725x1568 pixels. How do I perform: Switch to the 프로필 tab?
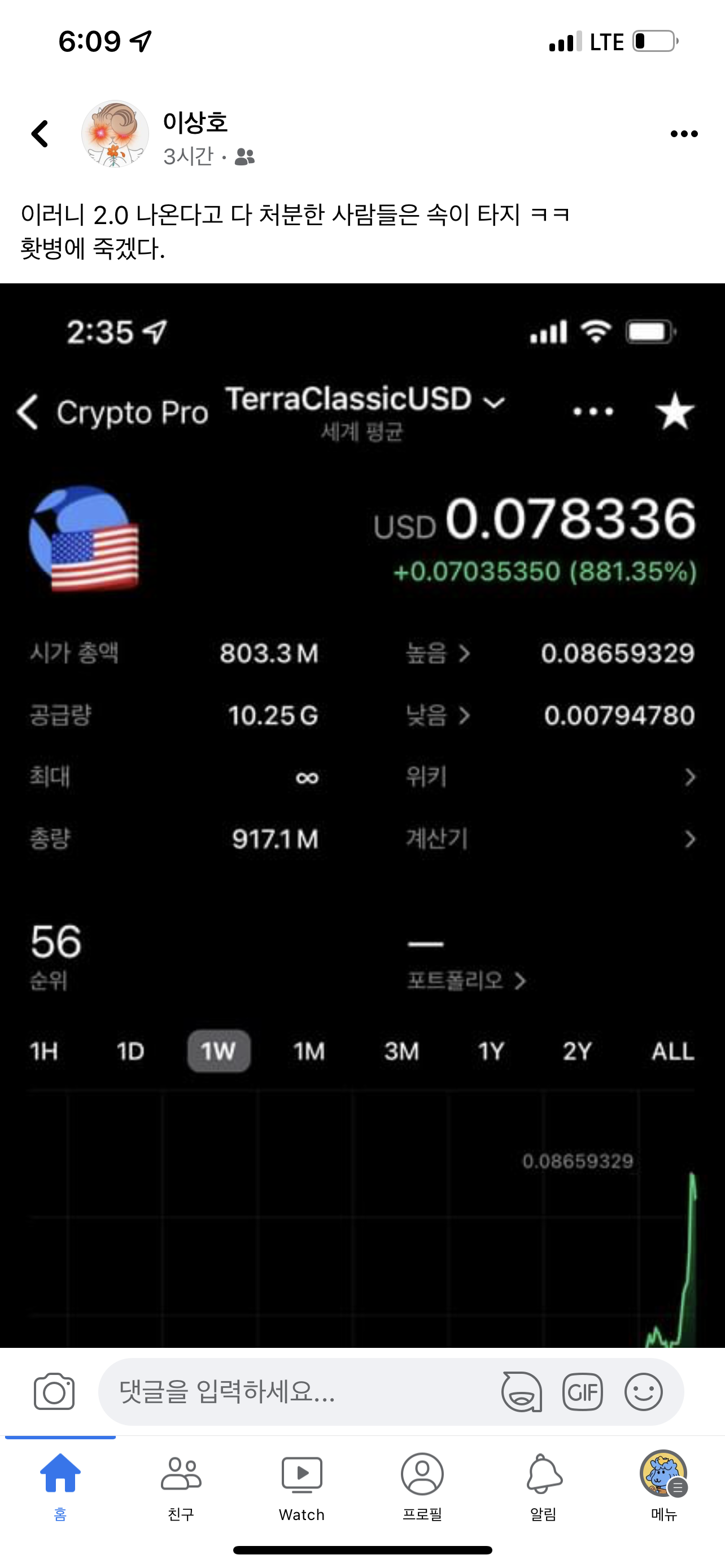tap(422, 1485)
